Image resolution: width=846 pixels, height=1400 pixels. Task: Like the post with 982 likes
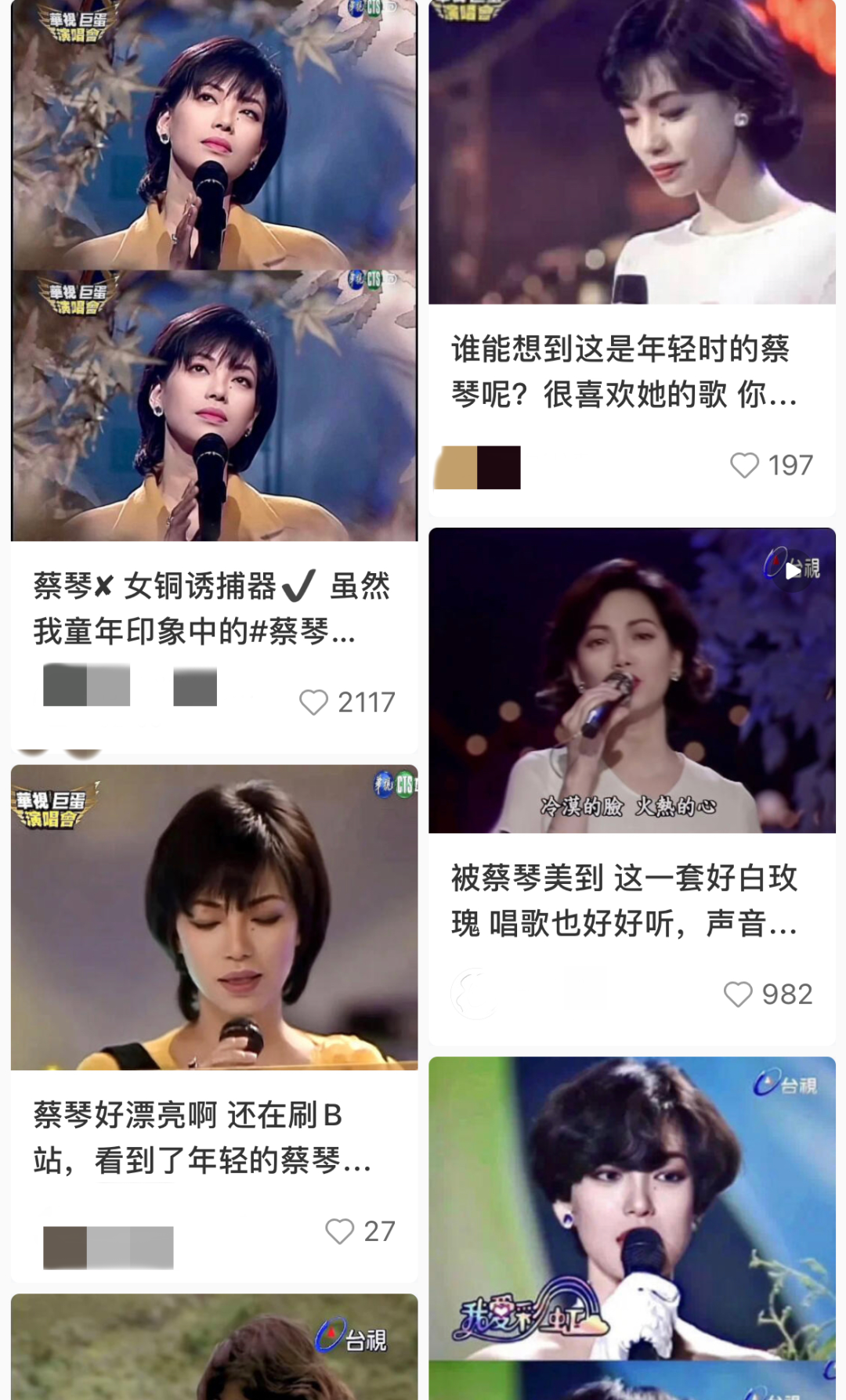tap(738, 994)
